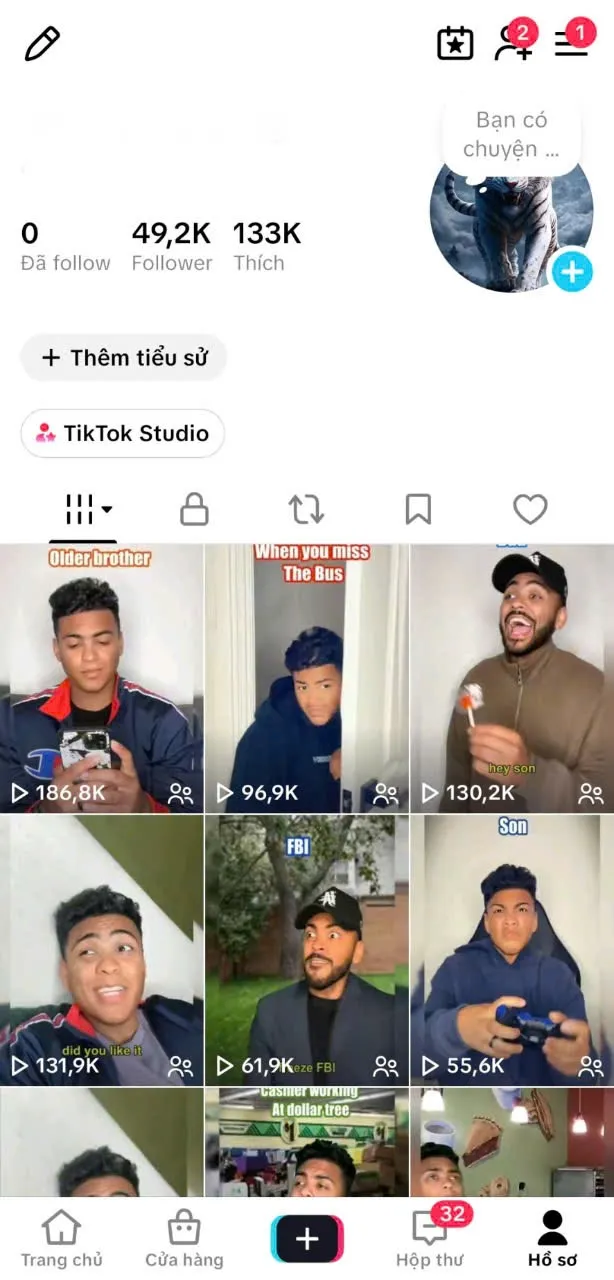Go to Trang chủ tab
Viewport: 614px width, 1280px height.
pos(62,1239)
